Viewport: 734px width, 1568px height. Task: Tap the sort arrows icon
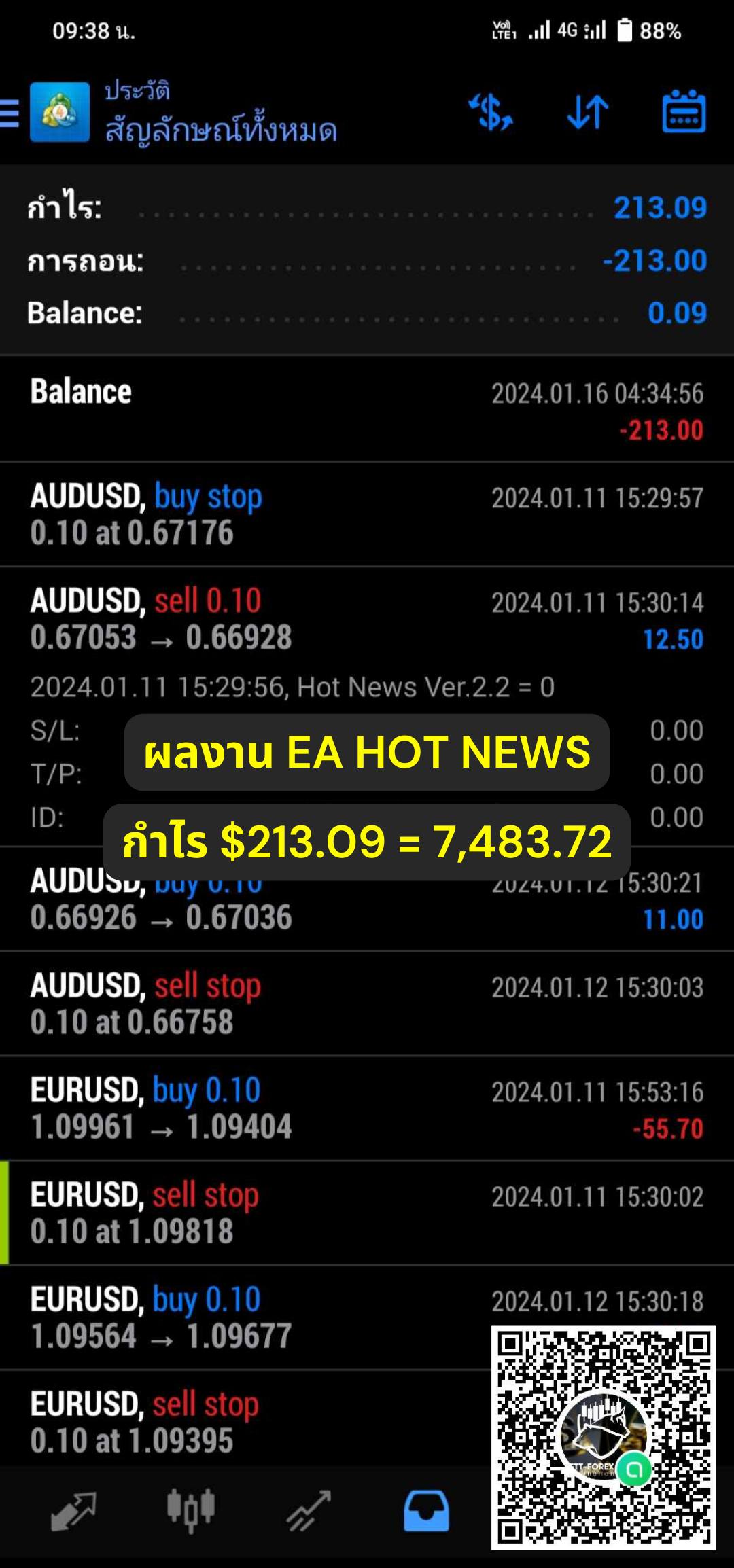click(x=587, y=112)
